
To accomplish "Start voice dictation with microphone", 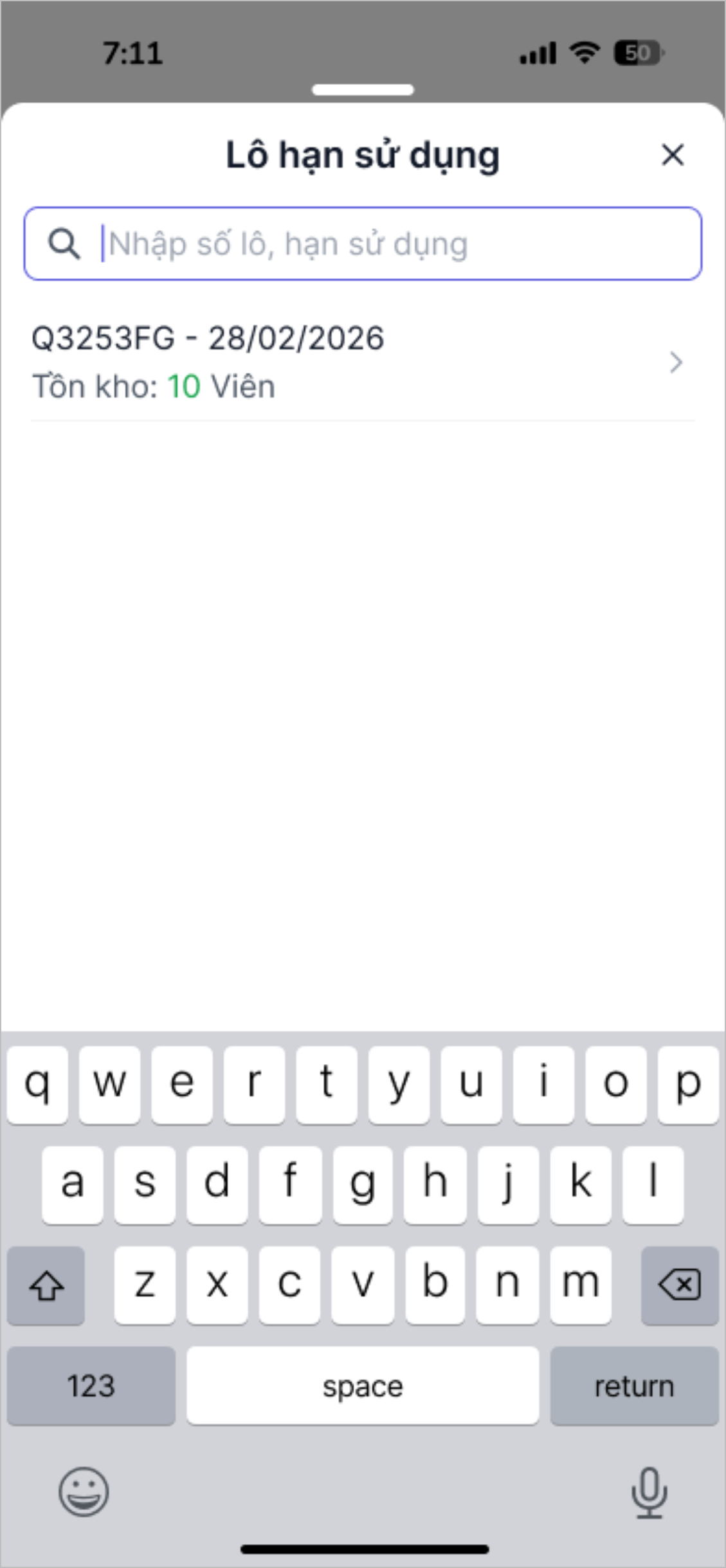I will click(x=649, y=1492).
